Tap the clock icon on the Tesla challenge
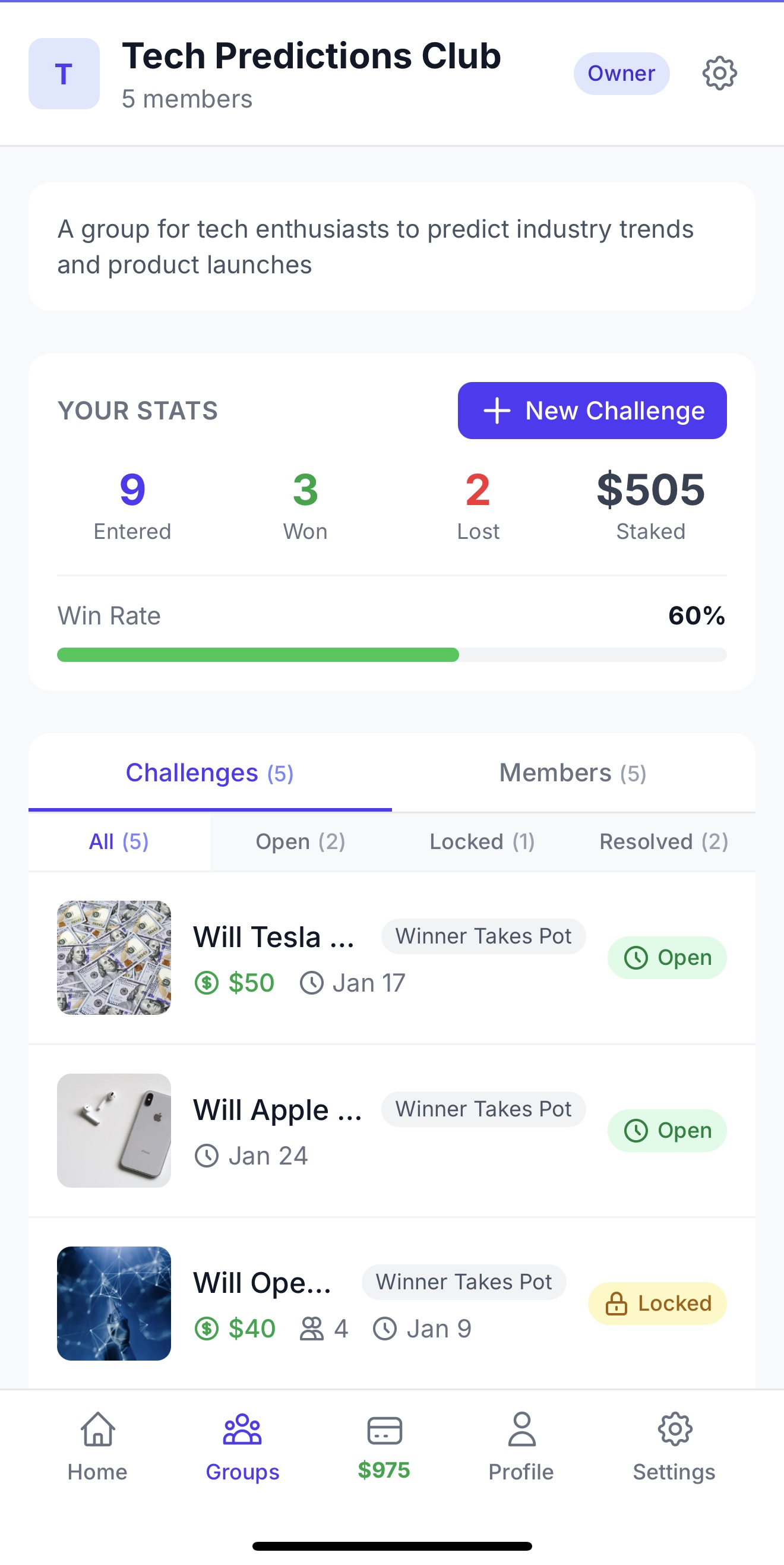Screen dimensions: 784x1565 click(x=312, y=982)
